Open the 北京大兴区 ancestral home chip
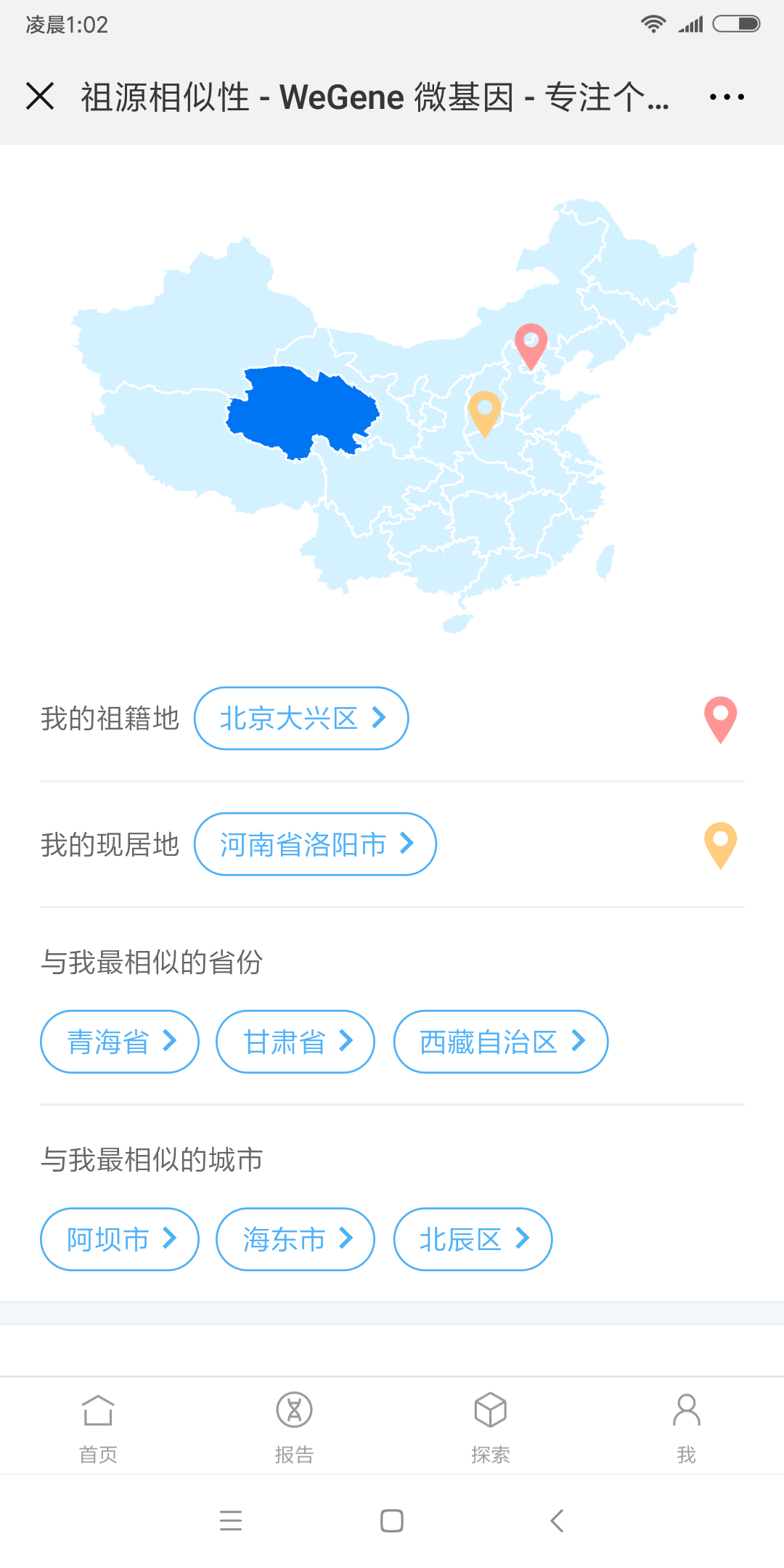The width and height of the screenshot is (784, 1568). click(301, 718)
